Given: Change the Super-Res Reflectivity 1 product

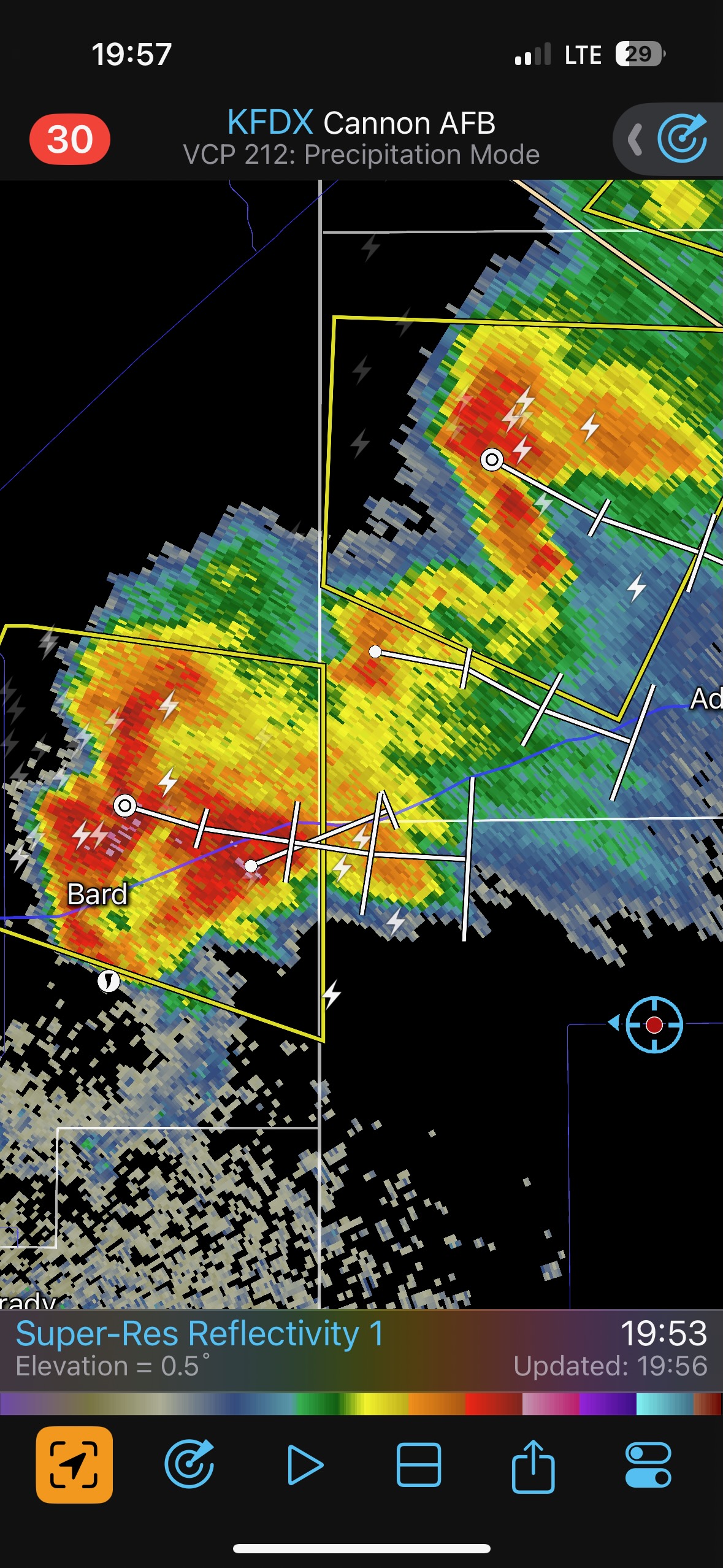Looking at the screenshot, I should click(x=200, y=1335).
